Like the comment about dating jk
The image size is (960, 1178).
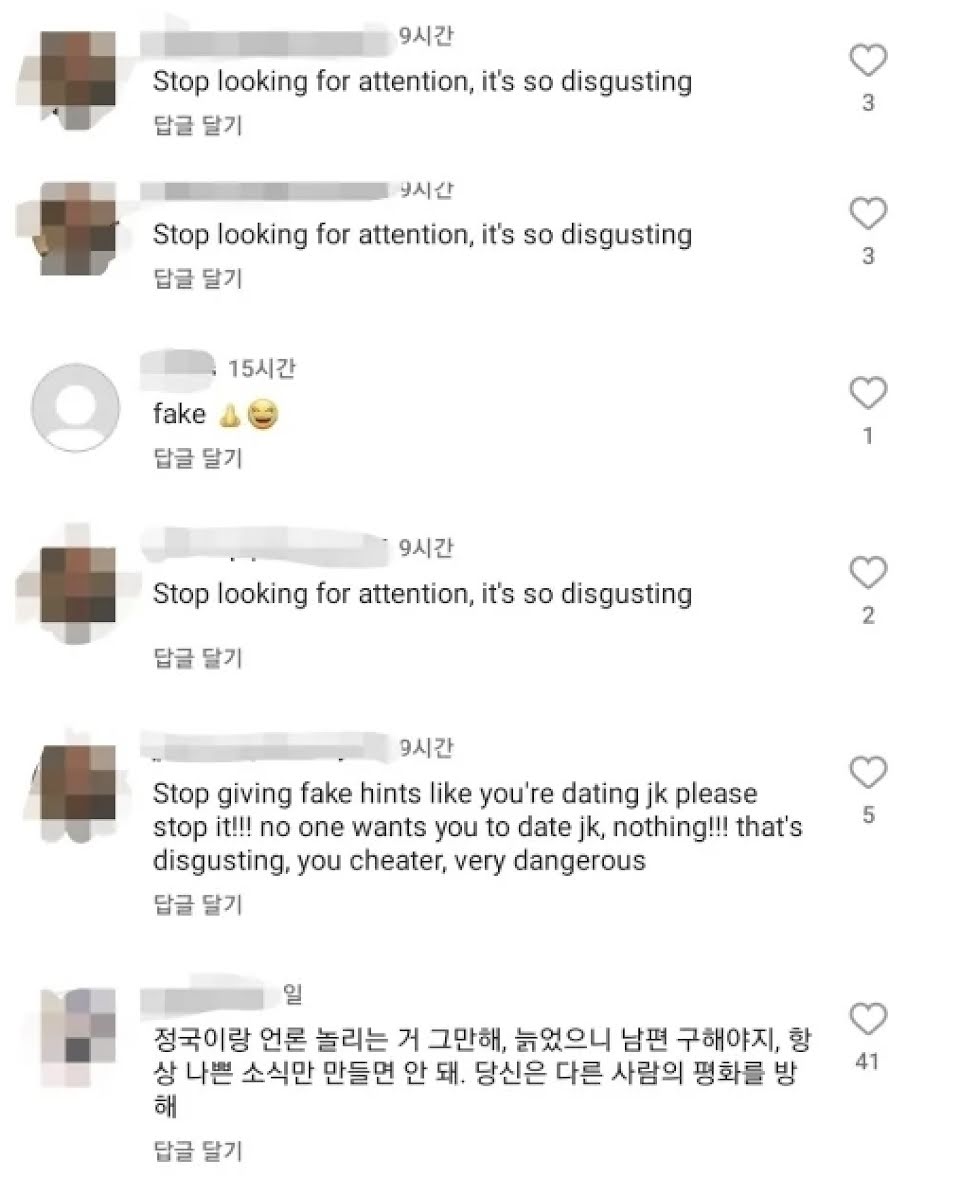pos(868,773)
